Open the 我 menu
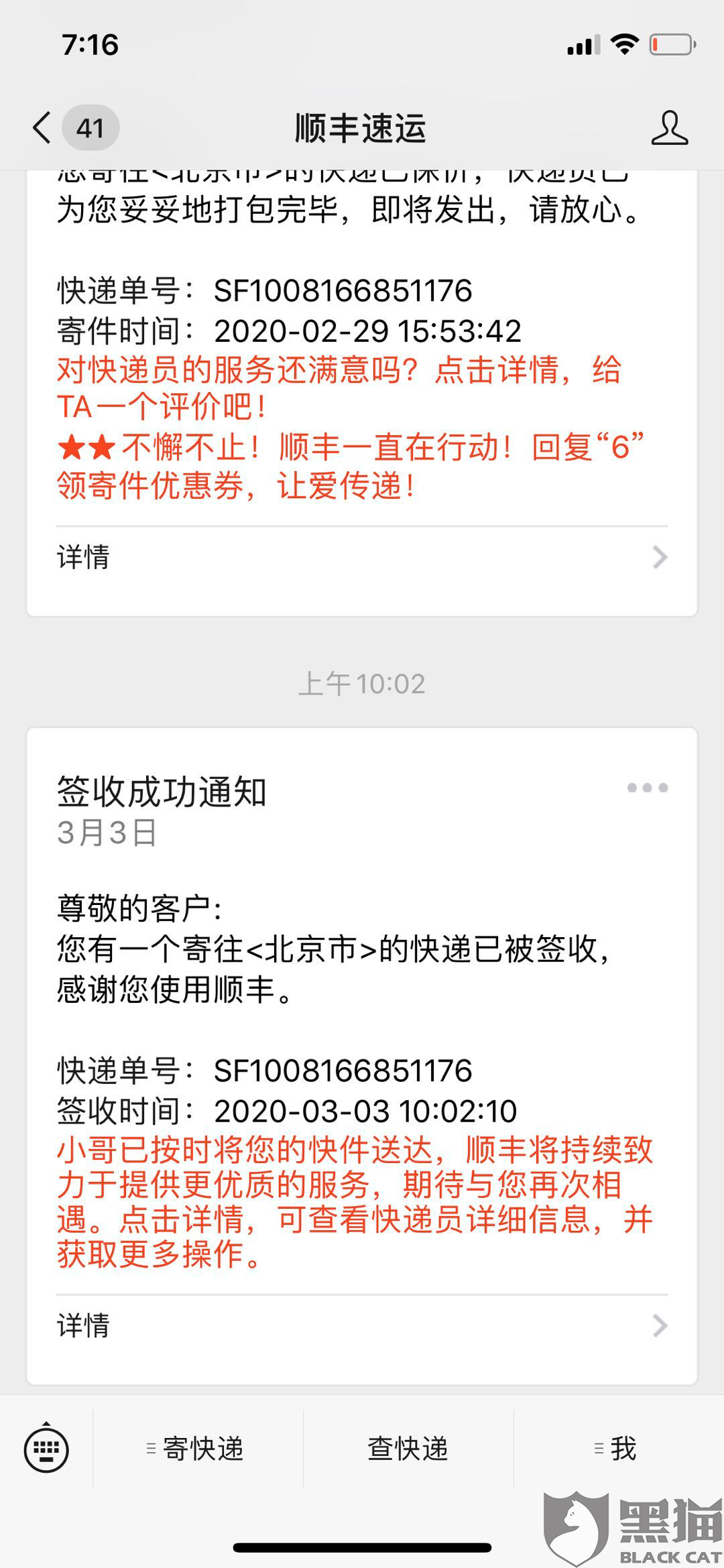The height and width of the screenshot is (1568, 724). 617,1449
